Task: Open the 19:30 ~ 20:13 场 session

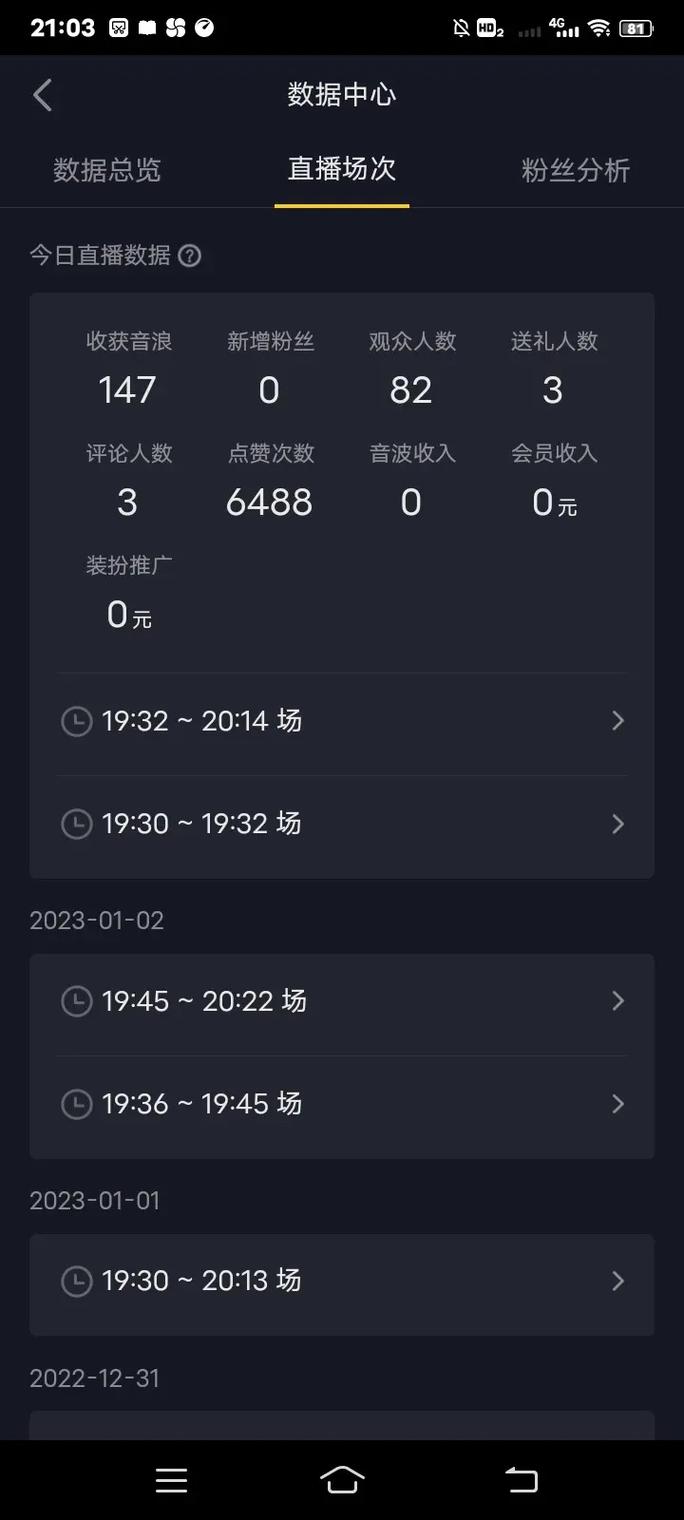Action: click(342, 1281)
